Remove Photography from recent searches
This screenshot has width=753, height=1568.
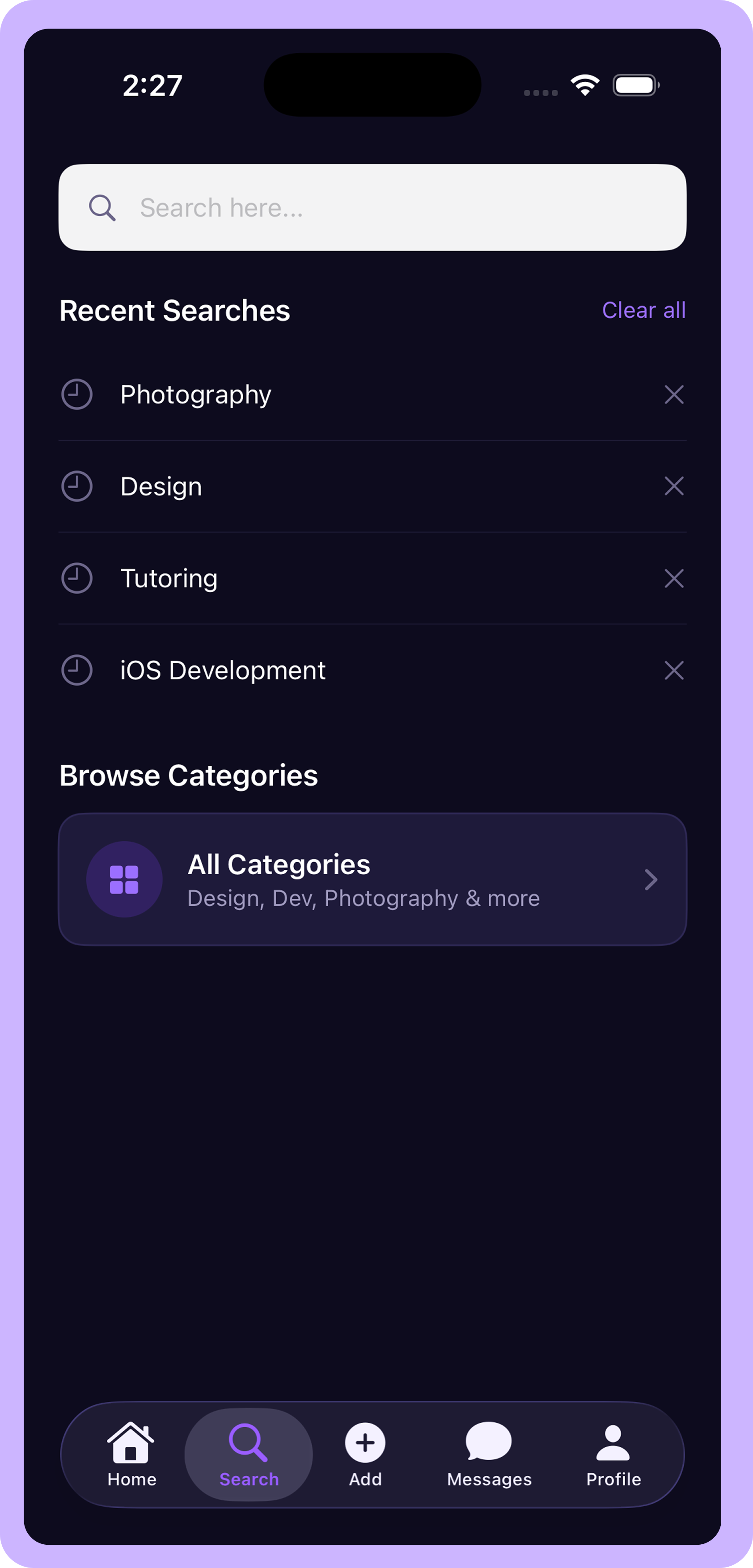(x=673, y=394)
